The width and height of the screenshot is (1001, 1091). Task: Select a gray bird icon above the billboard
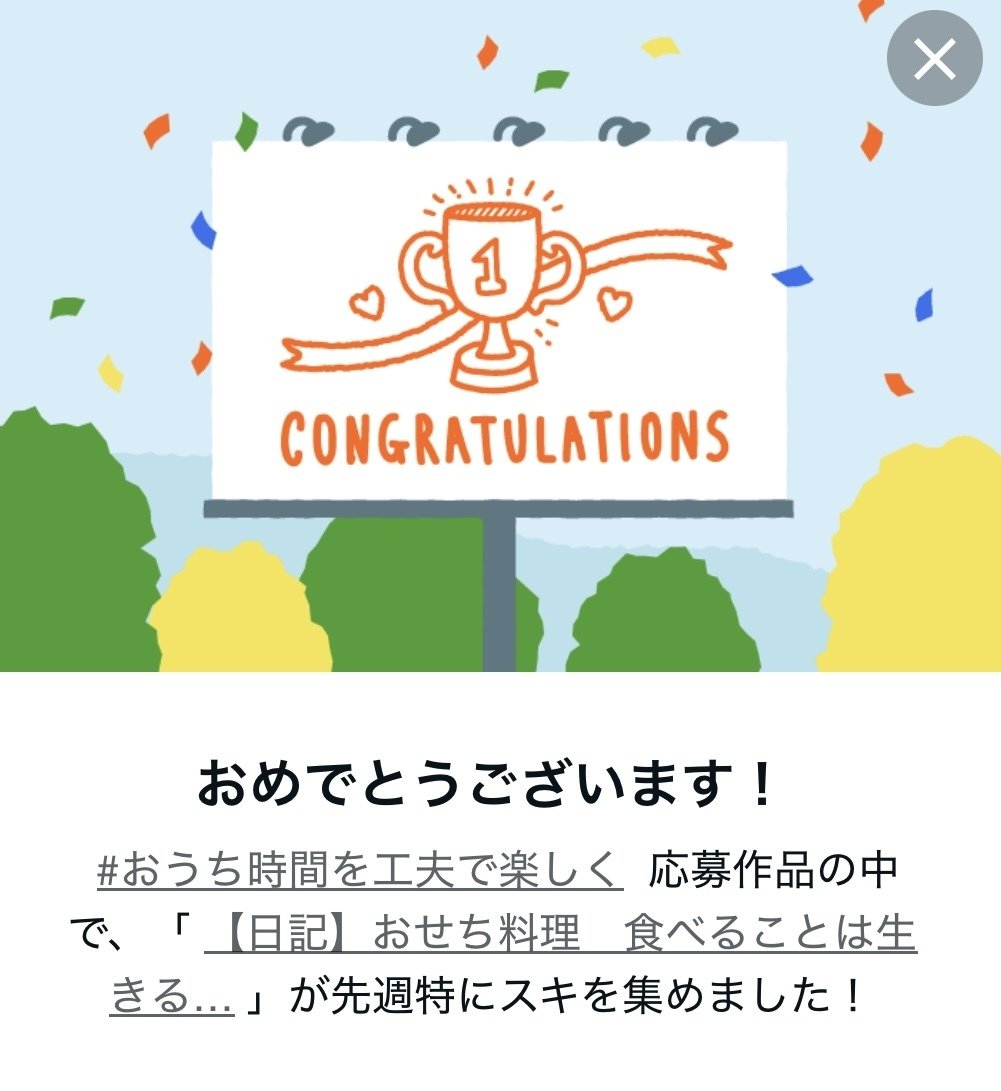310,130
